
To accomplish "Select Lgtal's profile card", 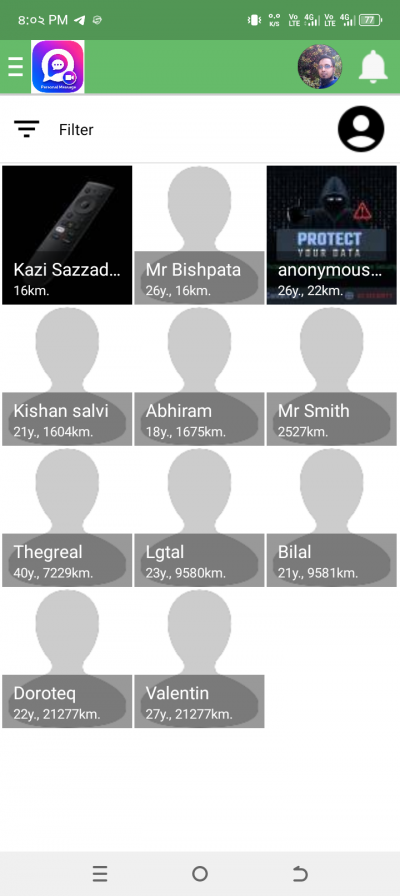I will tap(199, 518).
